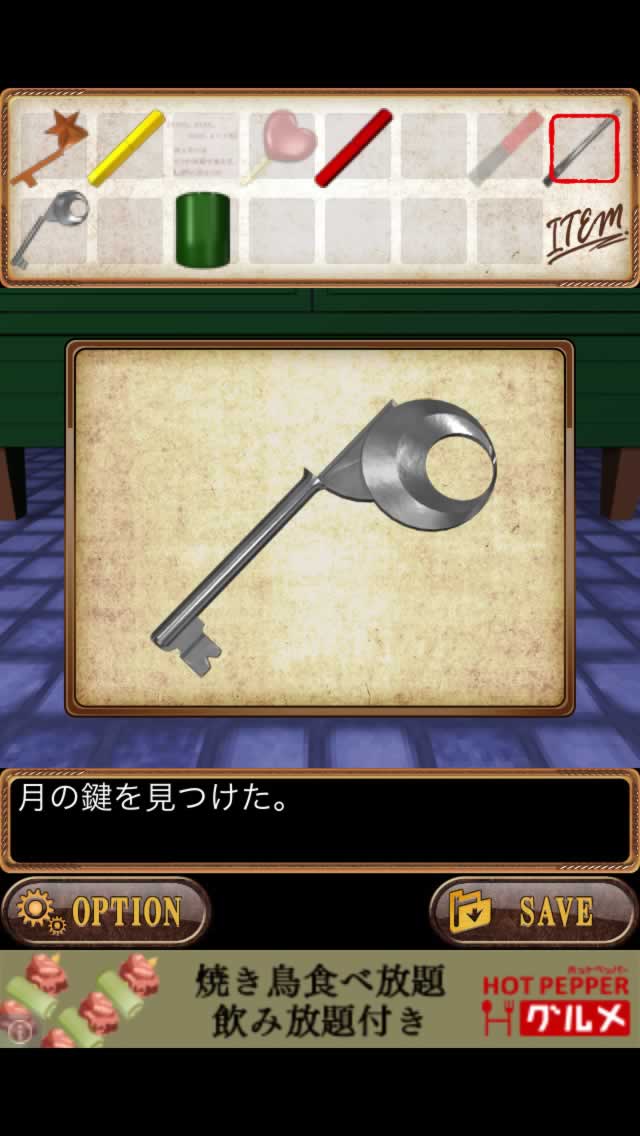Open the paper note item
This screenshot has width=640, height=1136.
[x=205, y=147]
